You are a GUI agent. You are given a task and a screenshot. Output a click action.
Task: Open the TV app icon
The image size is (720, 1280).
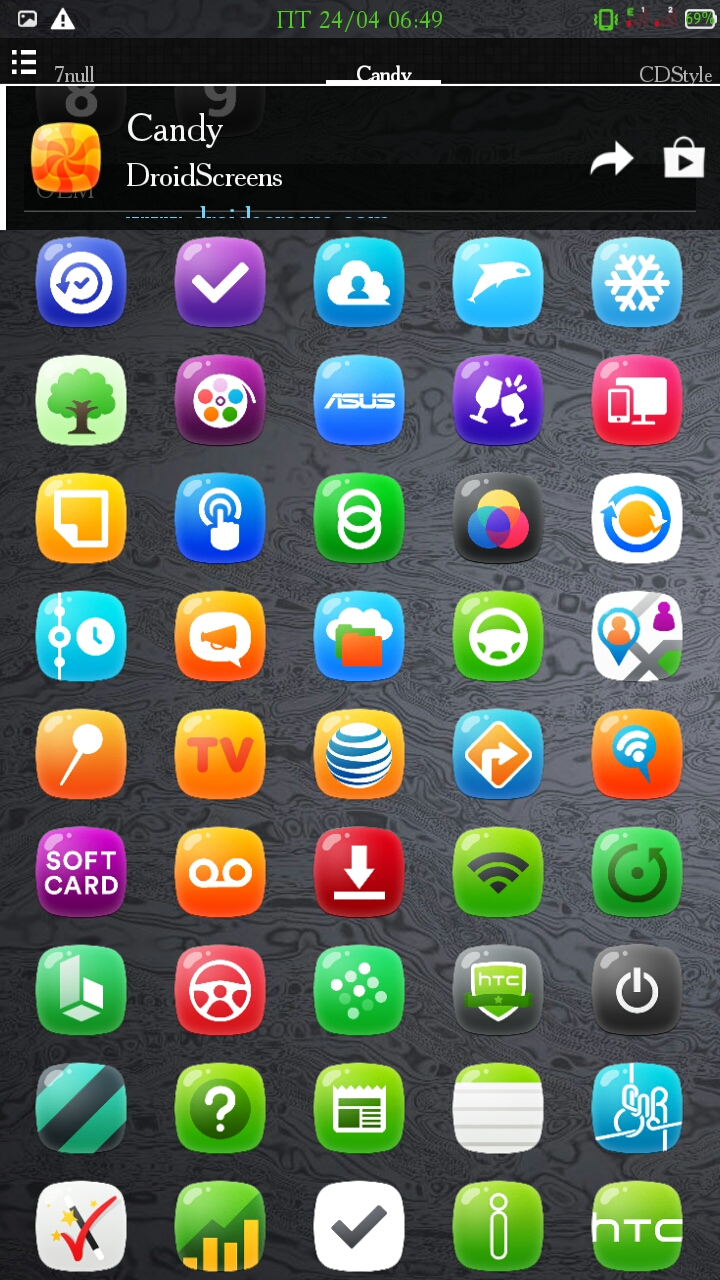coord(219,755)
